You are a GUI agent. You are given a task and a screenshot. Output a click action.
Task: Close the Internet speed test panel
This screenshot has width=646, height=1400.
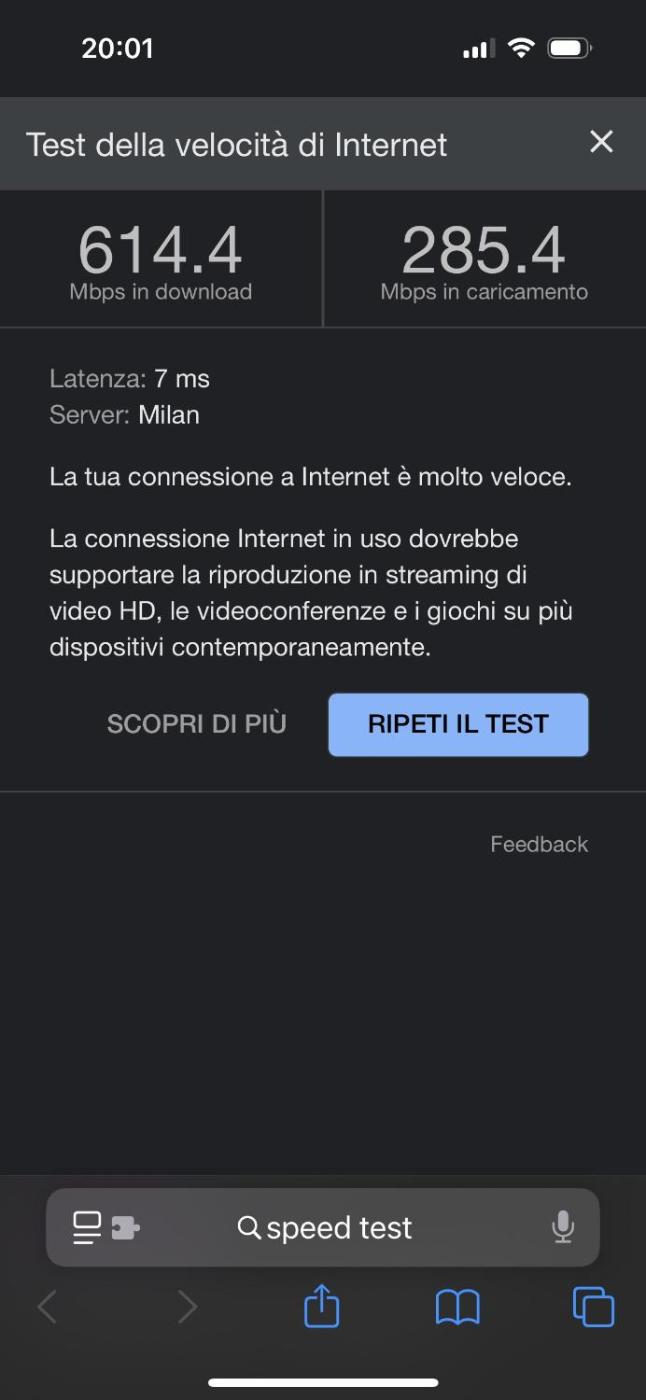click(601, 142)
